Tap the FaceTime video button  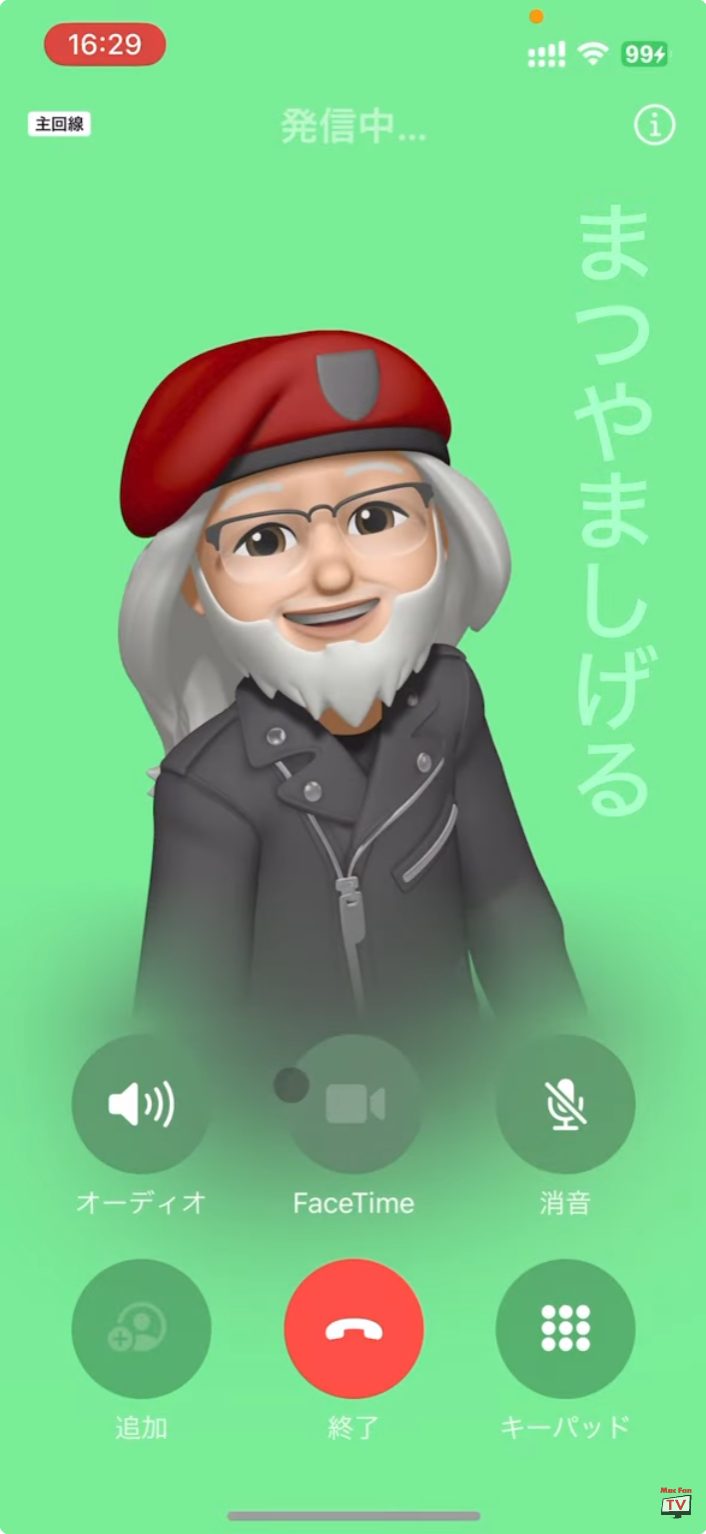(x=354, y=1104)
